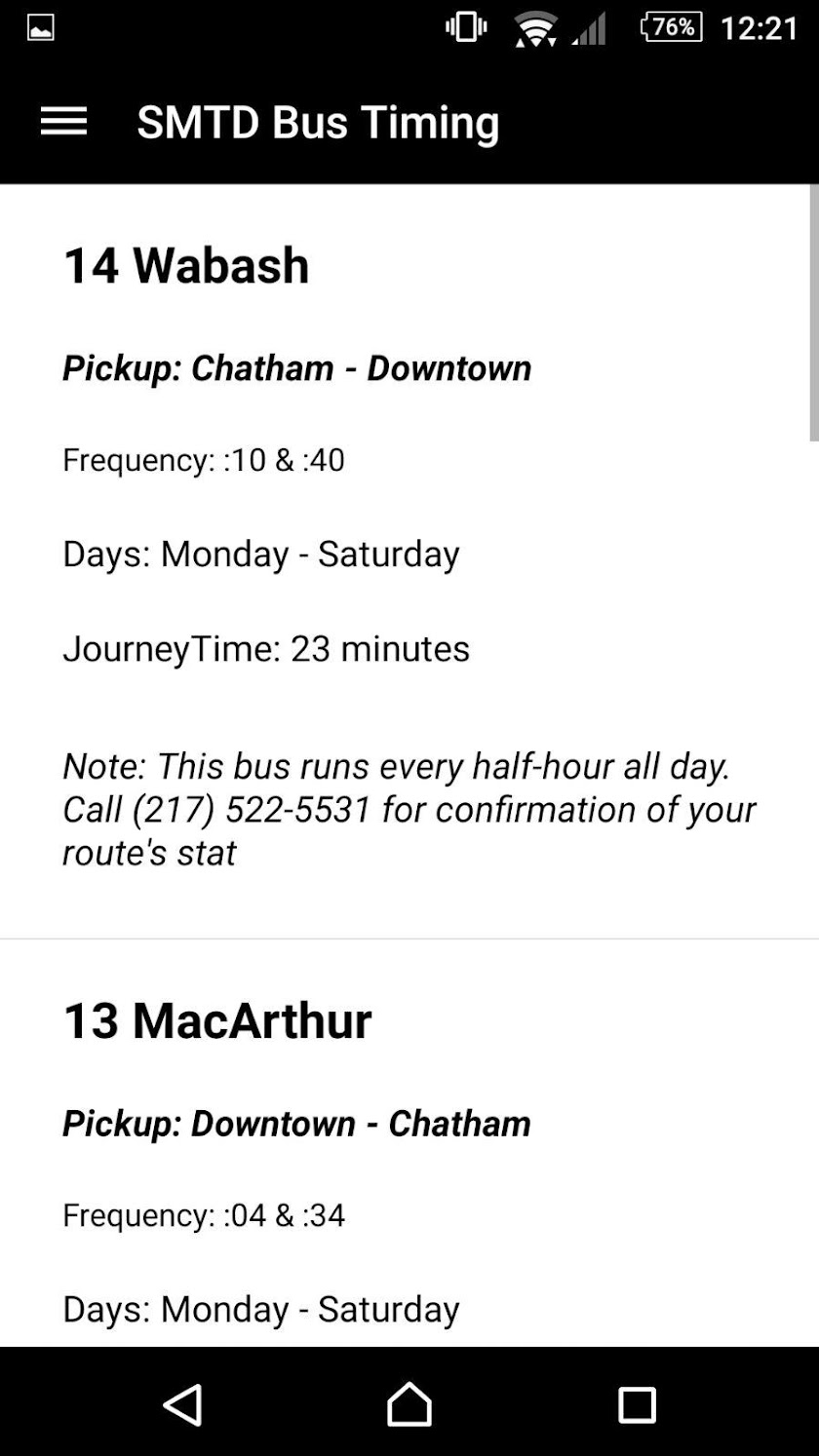Go back using the system back button
819x1456 pixels.
[182, 1404]
